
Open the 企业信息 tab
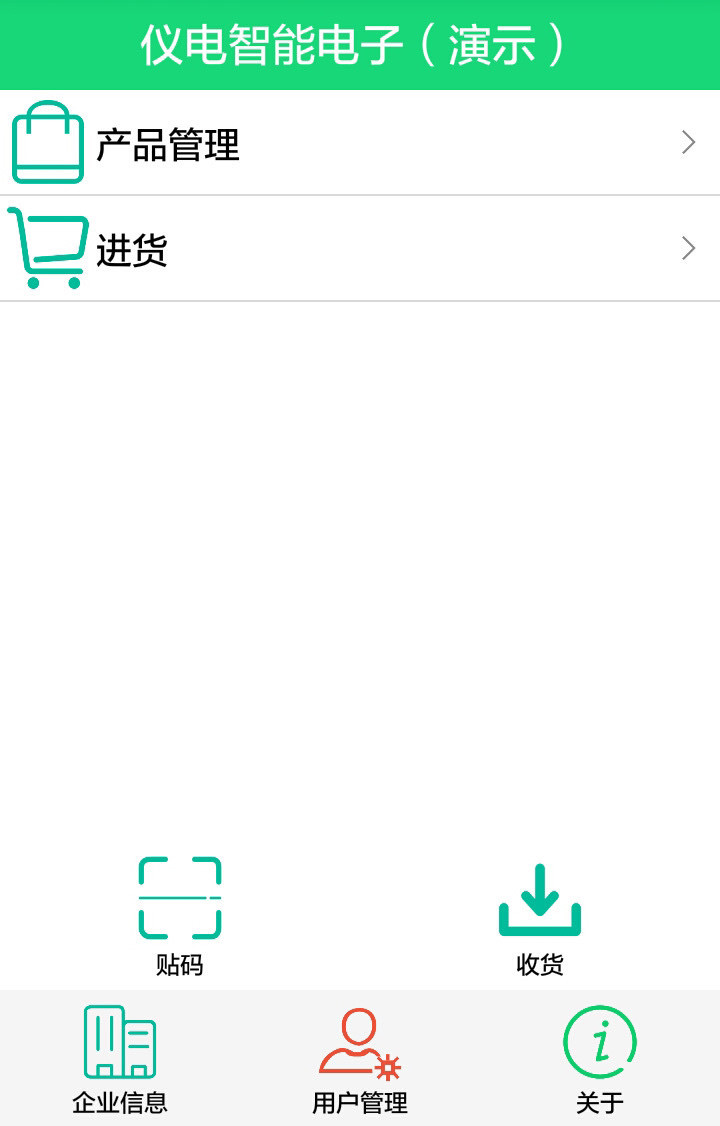(120, 1059)
